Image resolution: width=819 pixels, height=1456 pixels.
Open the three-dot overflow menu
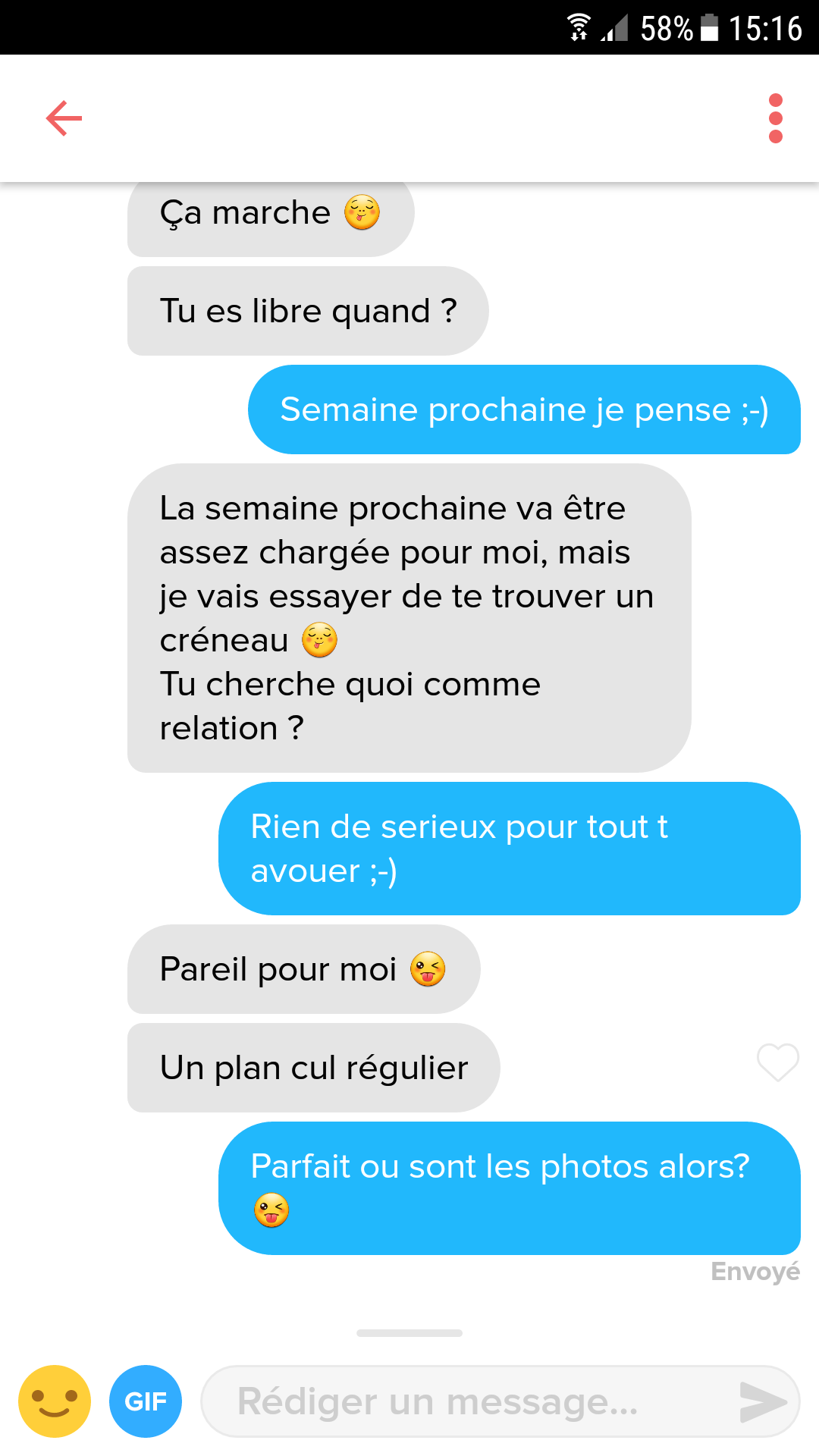[x=775, y=118]
